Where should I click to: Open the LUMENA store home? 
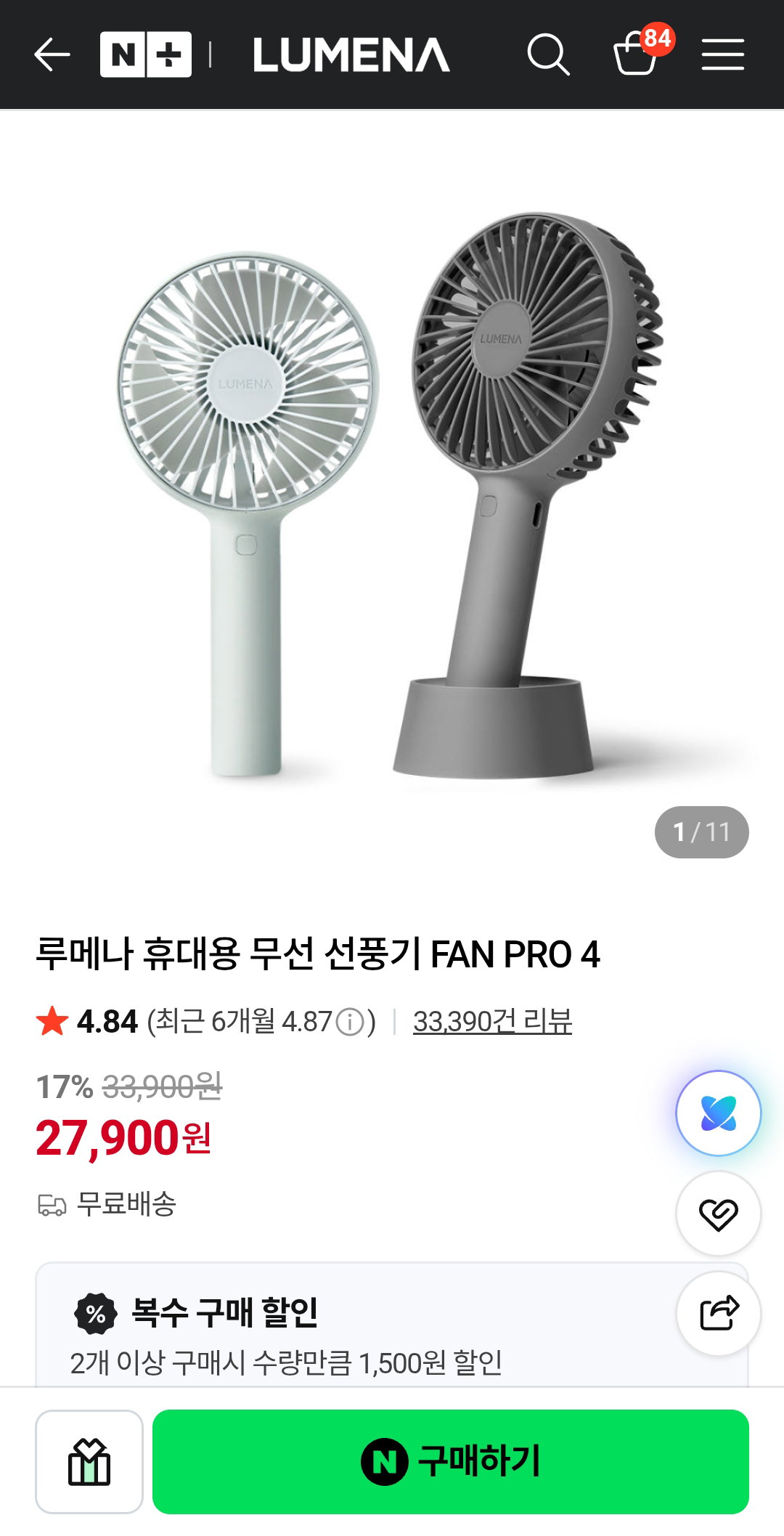coord(351,55)
